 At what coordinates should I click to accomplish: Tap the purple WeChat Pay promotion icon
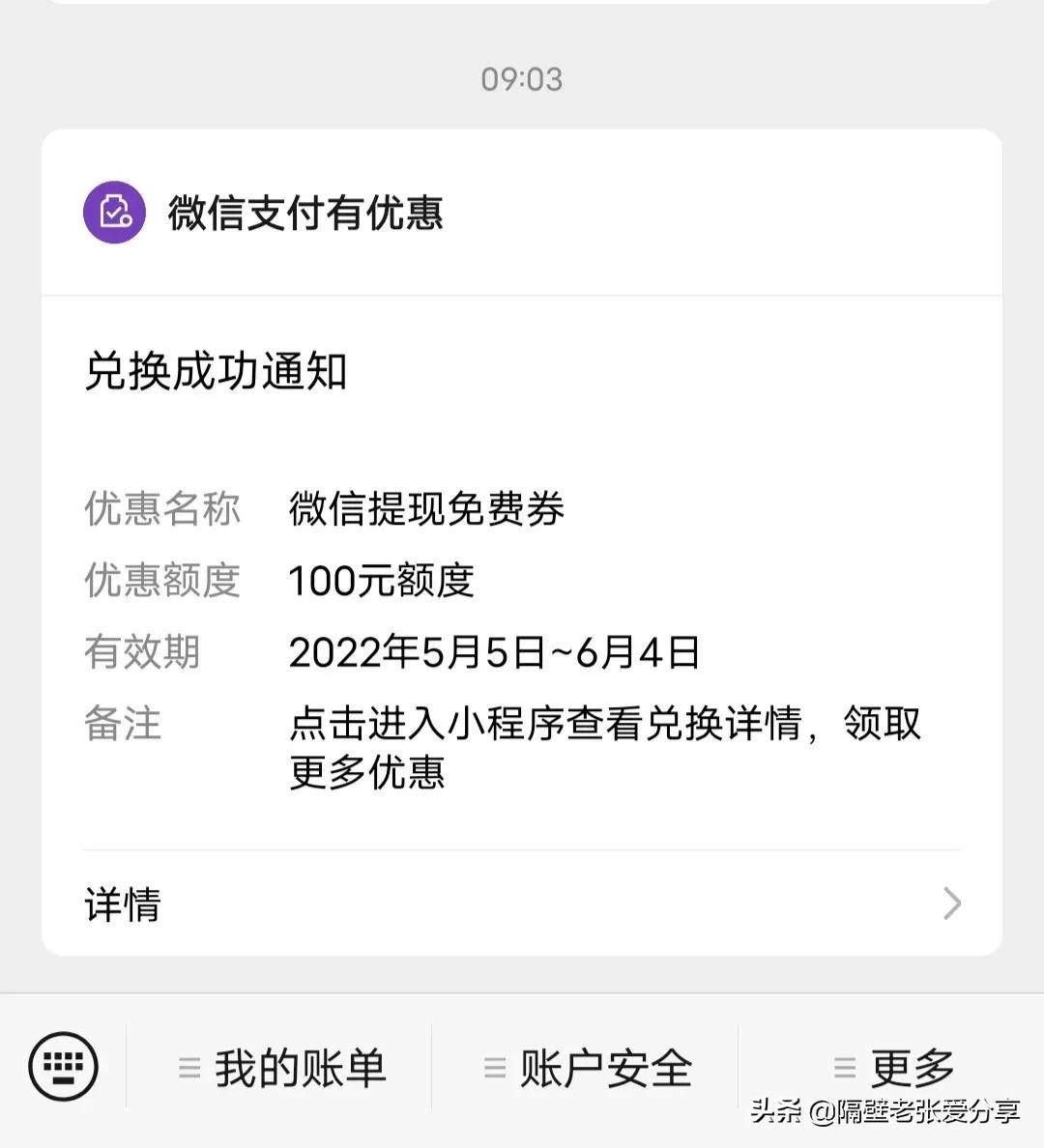[x=113, y=213]
